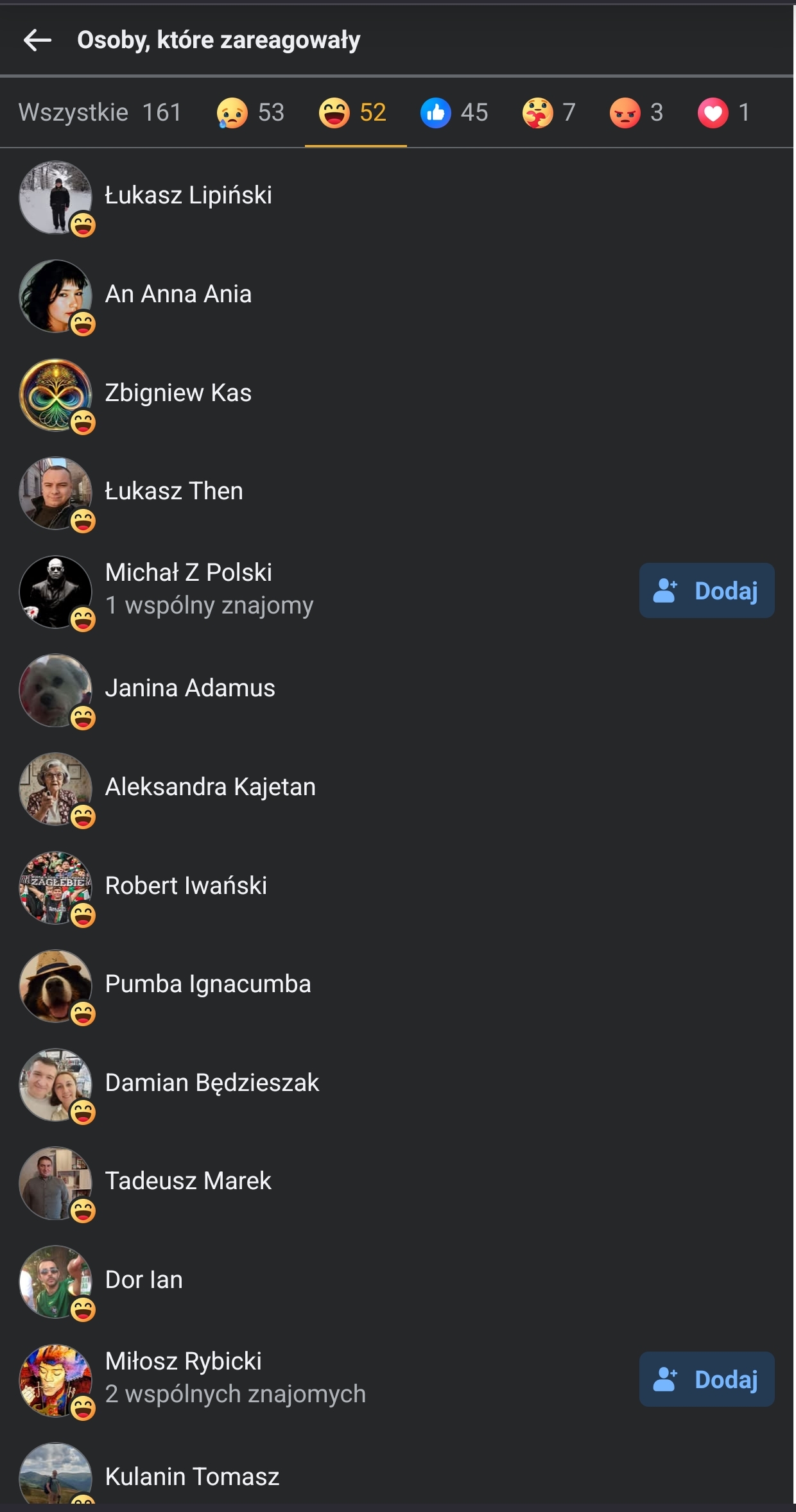796x1512 pixels.
Task: Open the 7 care reactions tab
Action: pyautogui.click(x=549, y=113)
